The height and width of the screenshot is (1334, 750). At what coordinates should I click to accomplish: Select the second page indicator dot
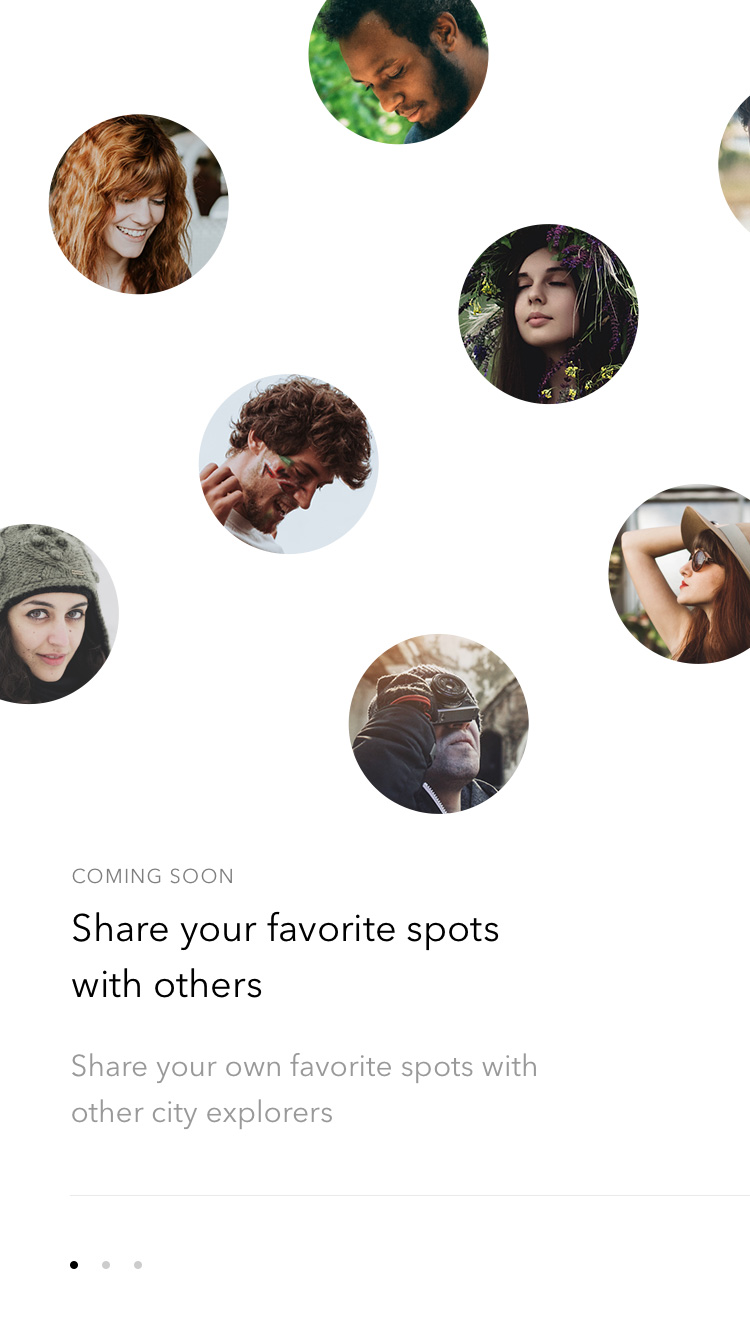[x=106, y=1265]
